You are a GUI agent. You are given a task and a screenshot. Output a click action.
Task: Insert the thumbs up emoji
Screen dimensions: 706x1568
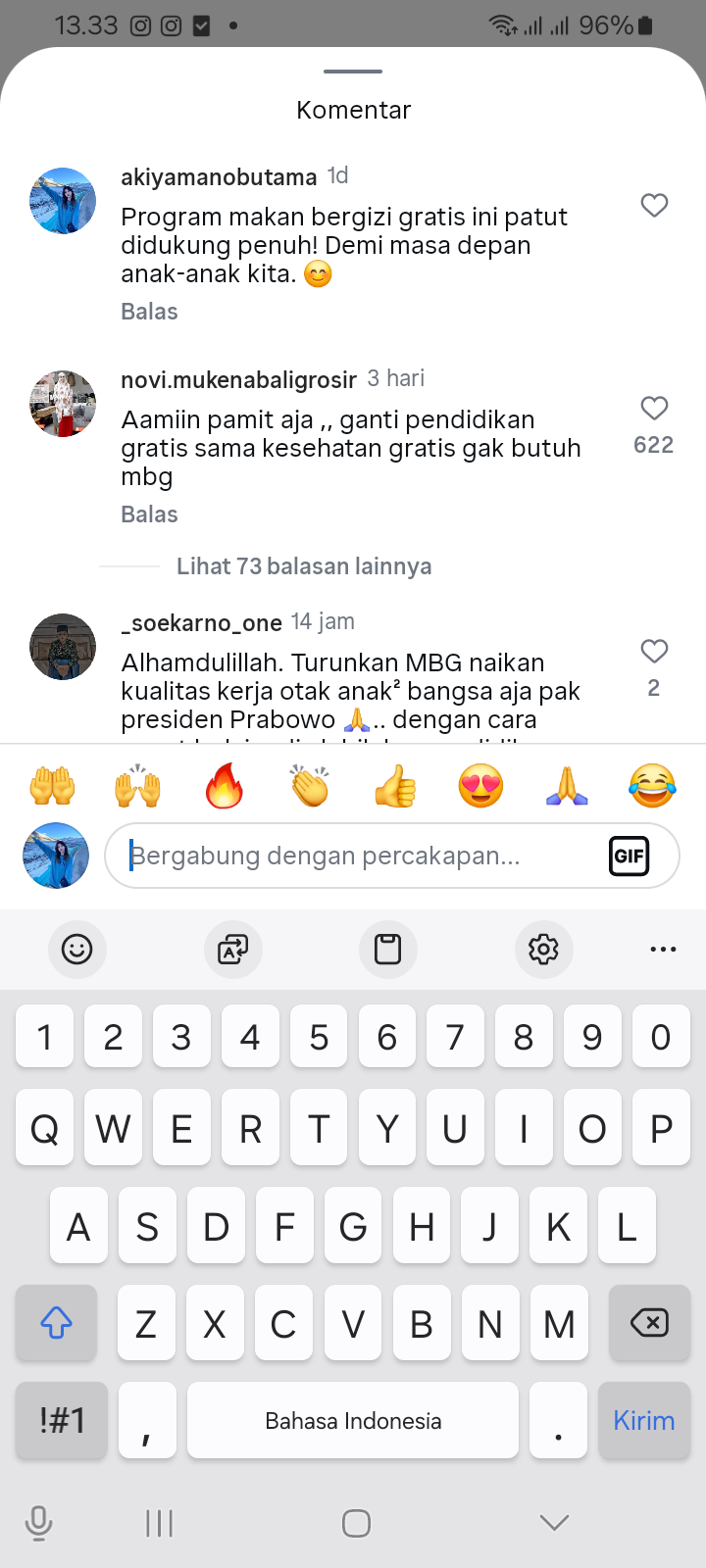pos(395,786)
